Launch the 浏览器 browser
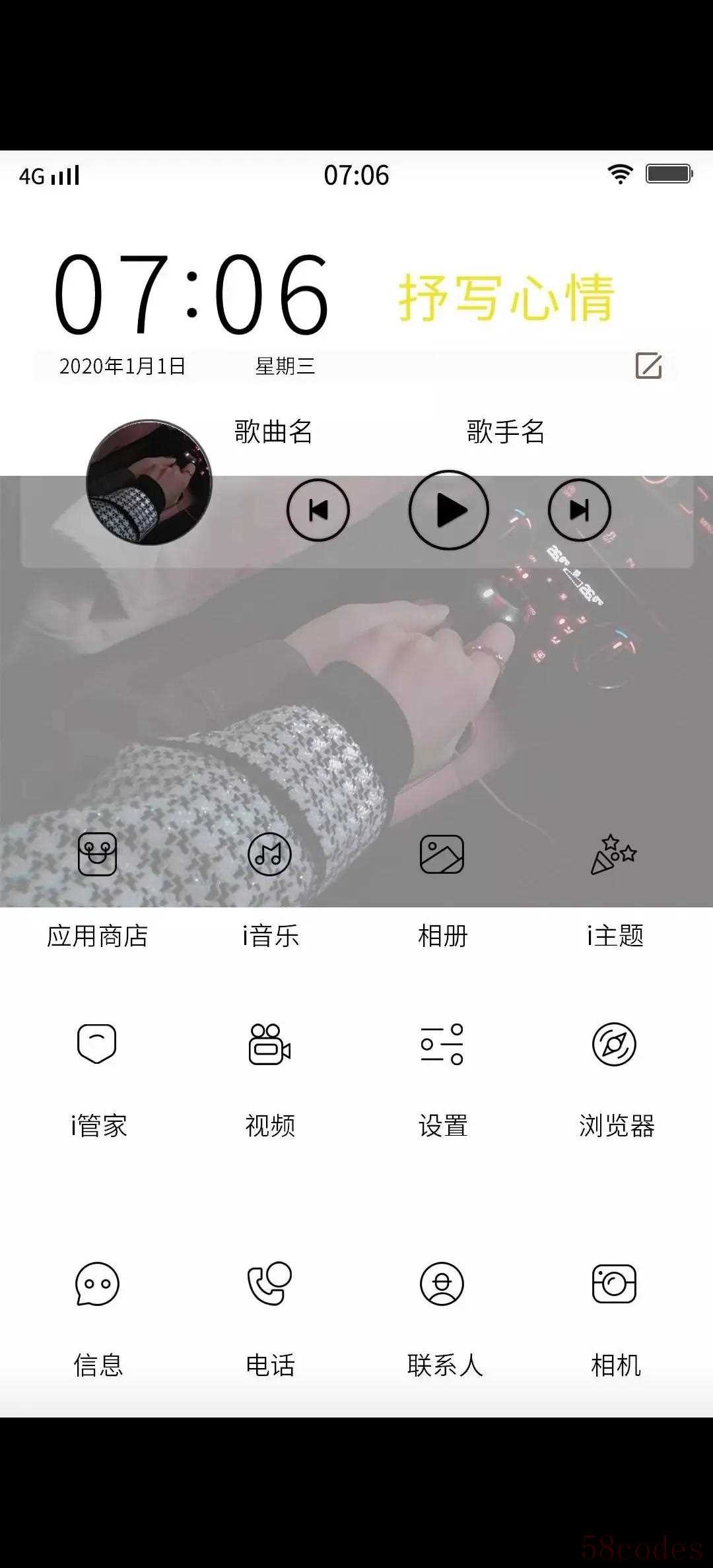Screen dimensions: 713x1568 [614, 1045]
